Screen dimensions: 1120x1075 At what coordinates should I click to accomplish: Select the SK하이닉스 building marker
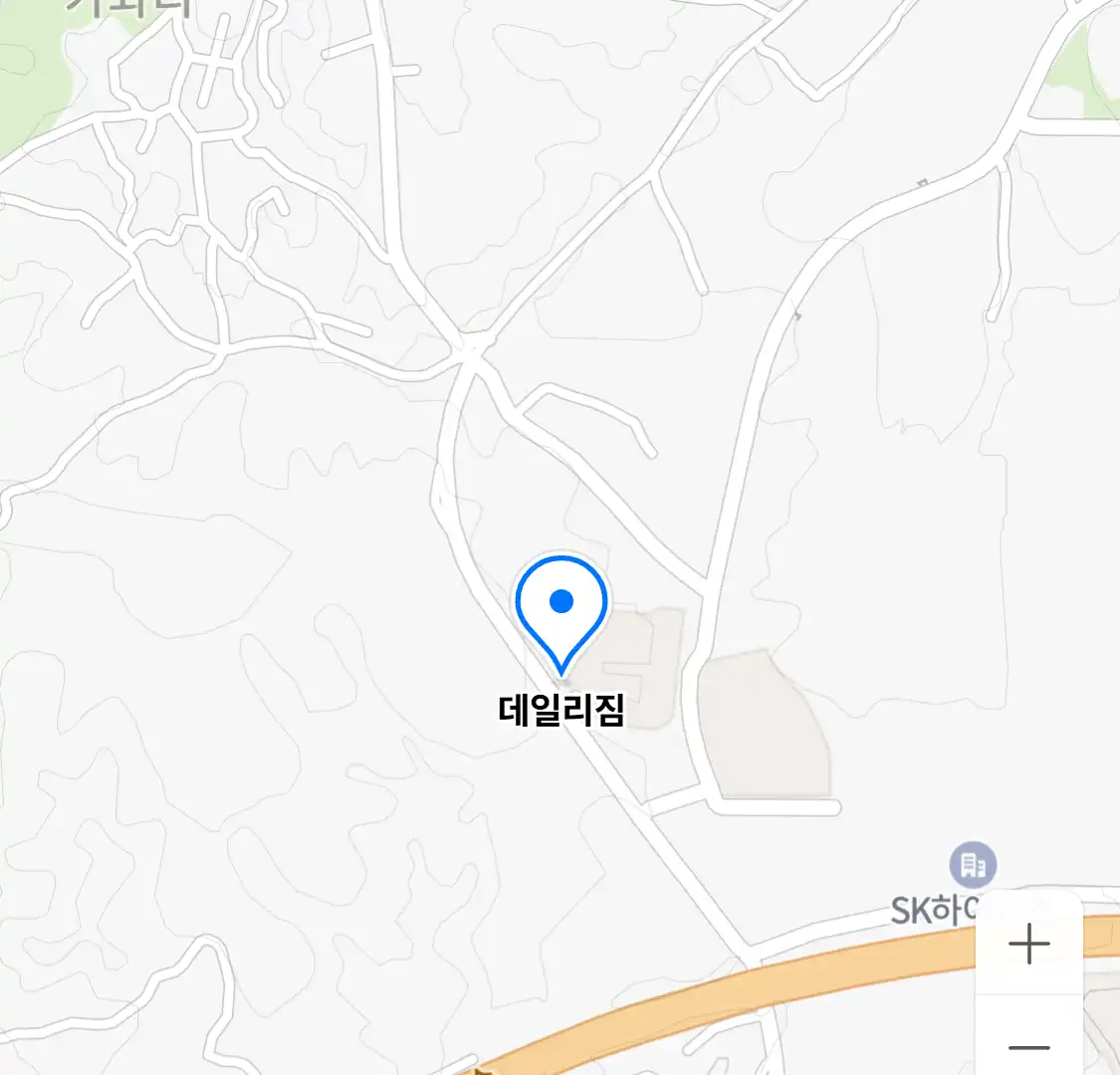[973, 865]
